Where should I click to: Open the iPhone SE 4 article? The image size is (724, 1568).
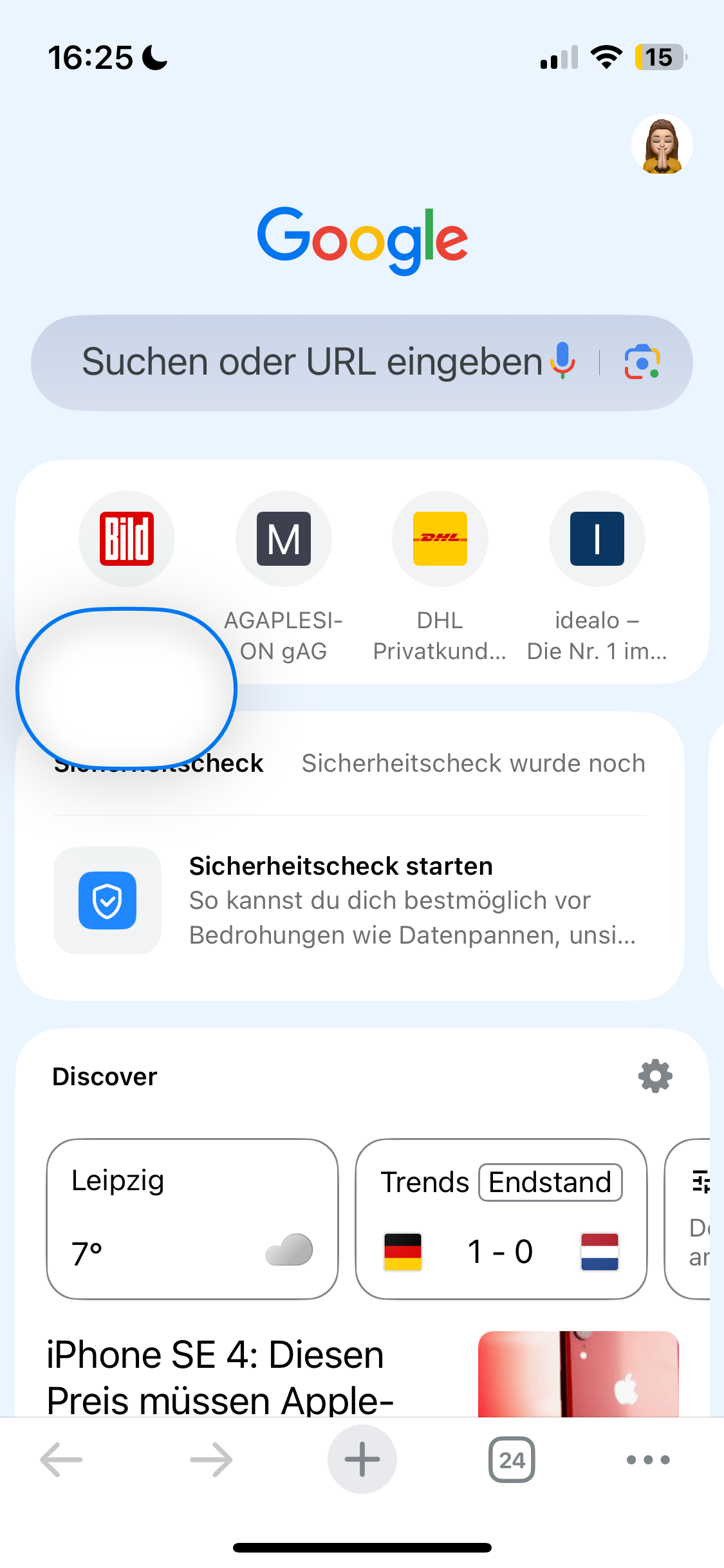(x=219, y=1376)
